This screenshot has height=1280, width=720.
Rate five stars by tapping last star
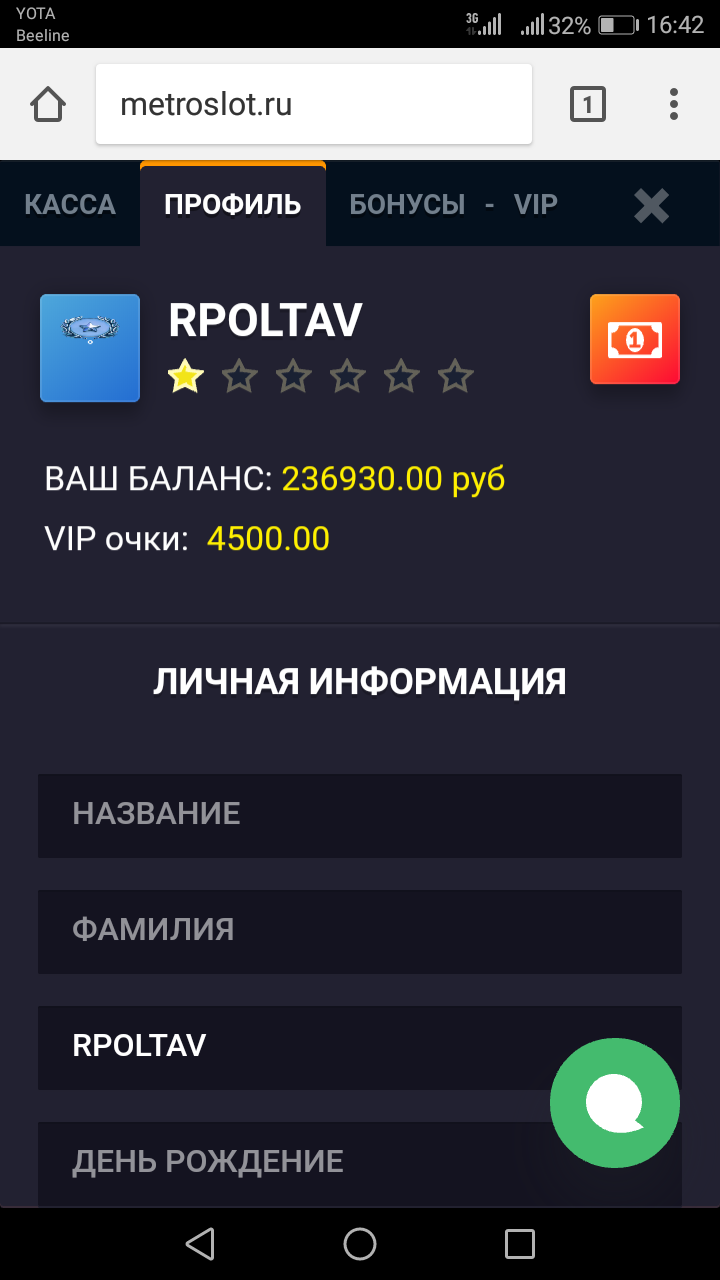pos(454,376)
